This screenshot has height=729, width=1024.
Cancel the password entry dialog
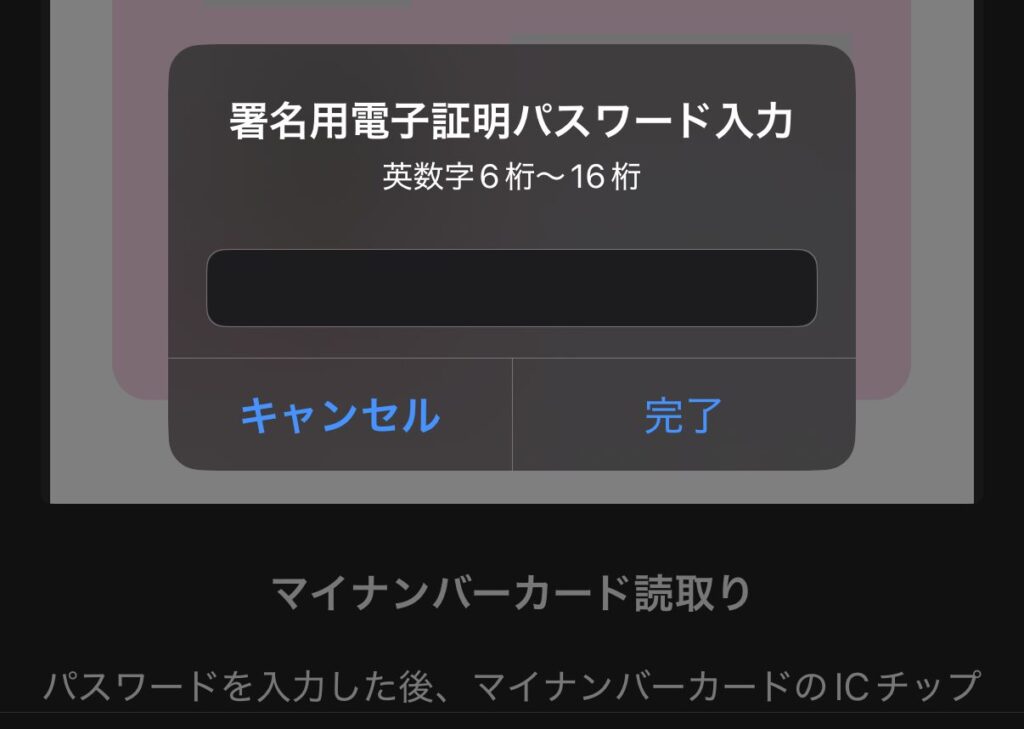click(340, 415)
